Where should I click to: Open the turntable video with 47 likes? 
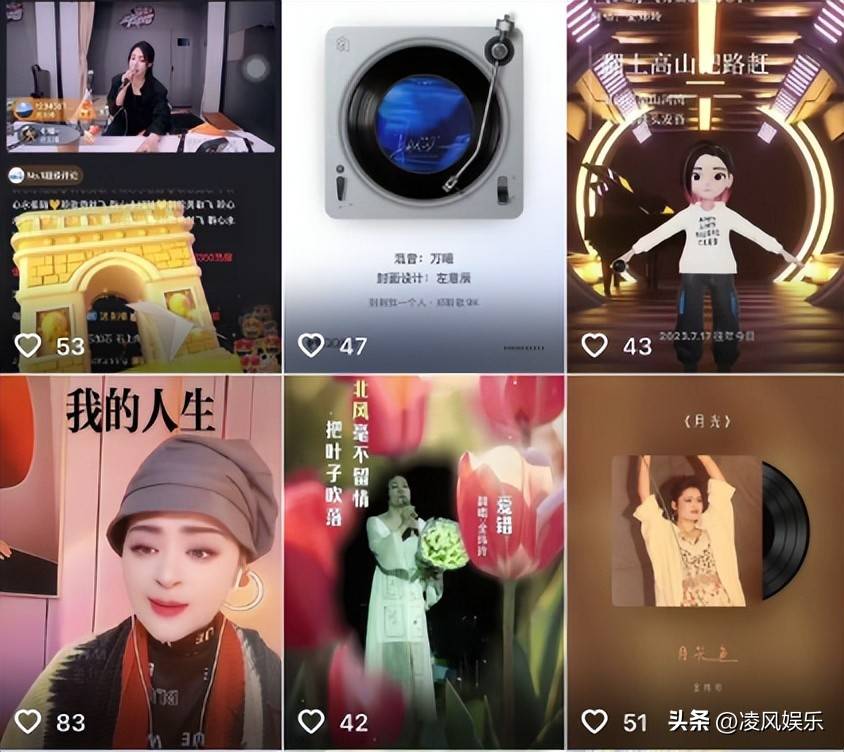(422, 186)
